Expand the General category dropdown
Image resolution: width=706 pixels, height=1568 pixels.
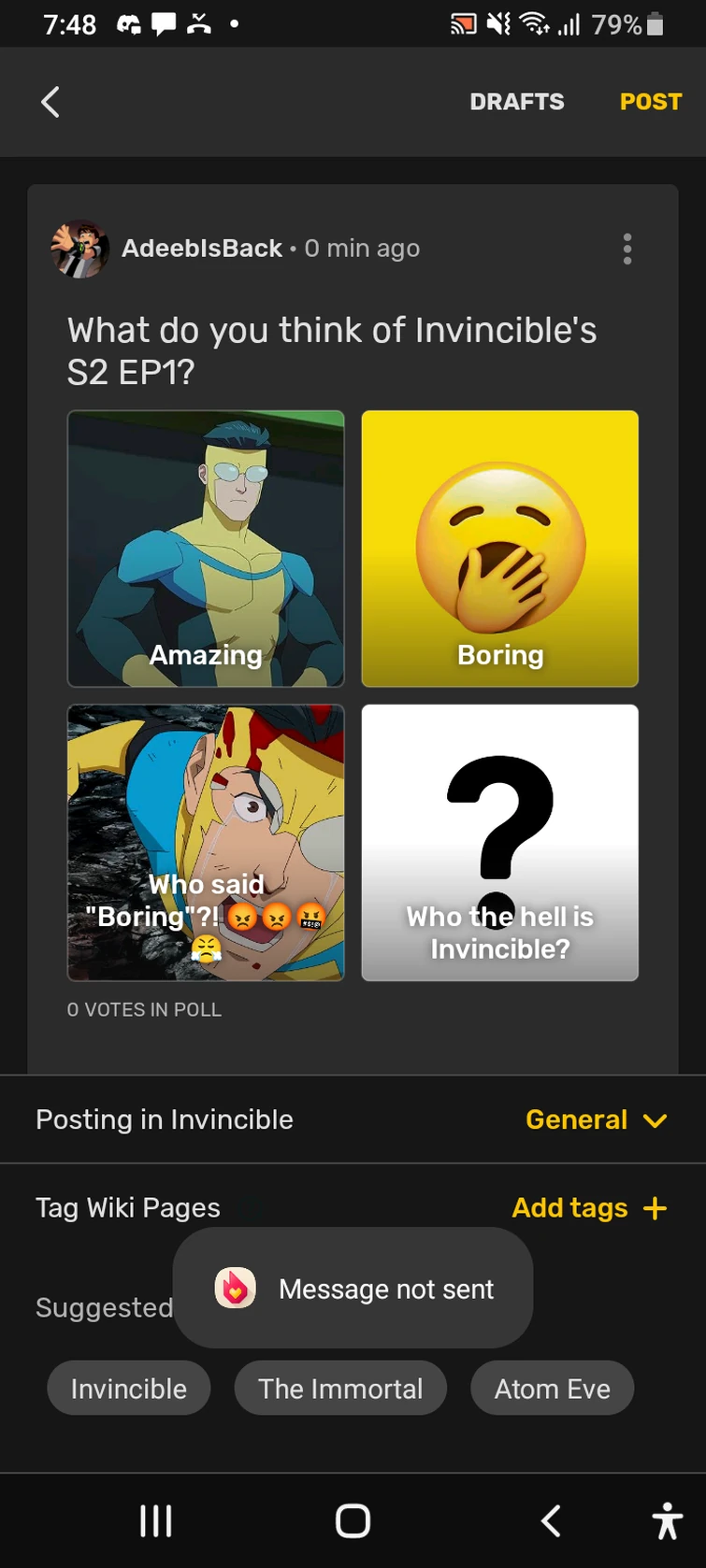pos(596,1119)
